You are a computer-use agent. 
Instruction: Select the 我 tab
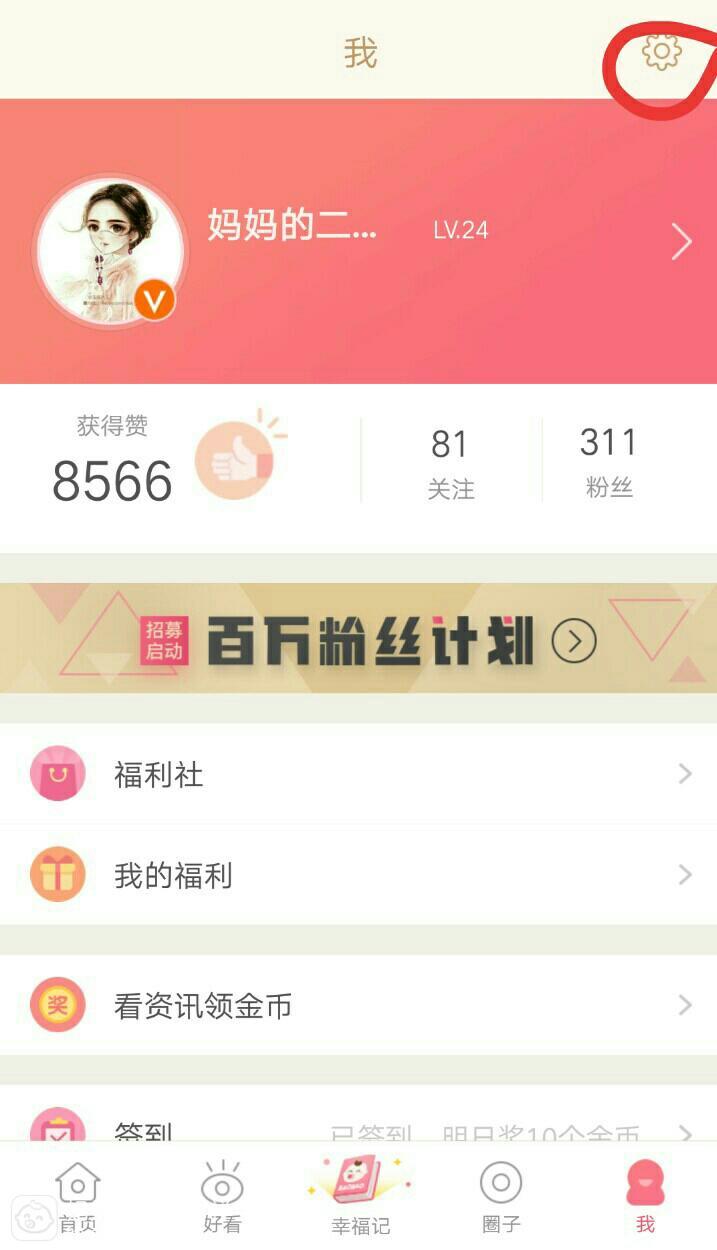pyautogui.click(x=645, y=1197)
